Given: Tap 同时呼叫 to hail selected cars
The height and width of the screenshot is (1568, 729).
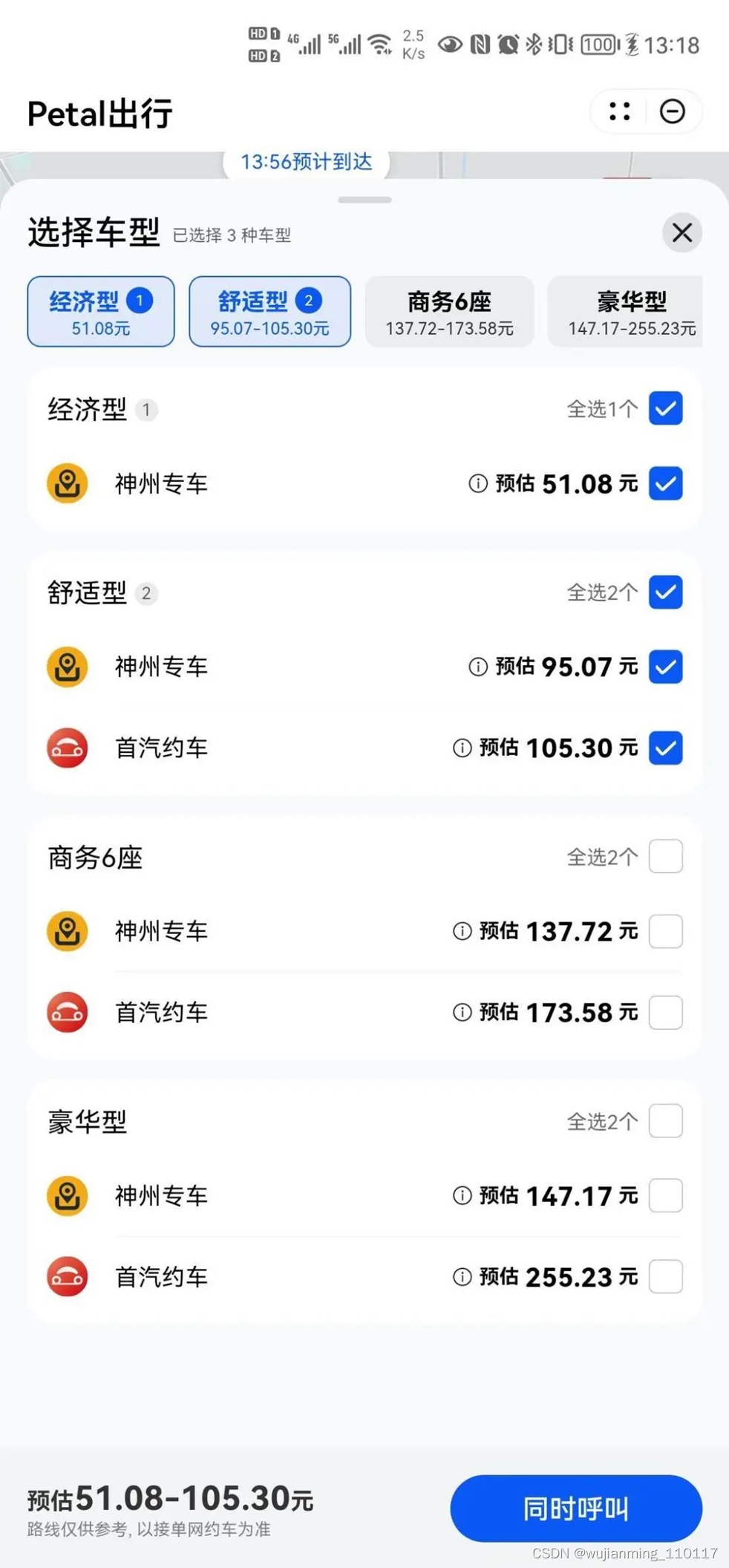Looking at the screenshot, I should tap(576, 1508).
